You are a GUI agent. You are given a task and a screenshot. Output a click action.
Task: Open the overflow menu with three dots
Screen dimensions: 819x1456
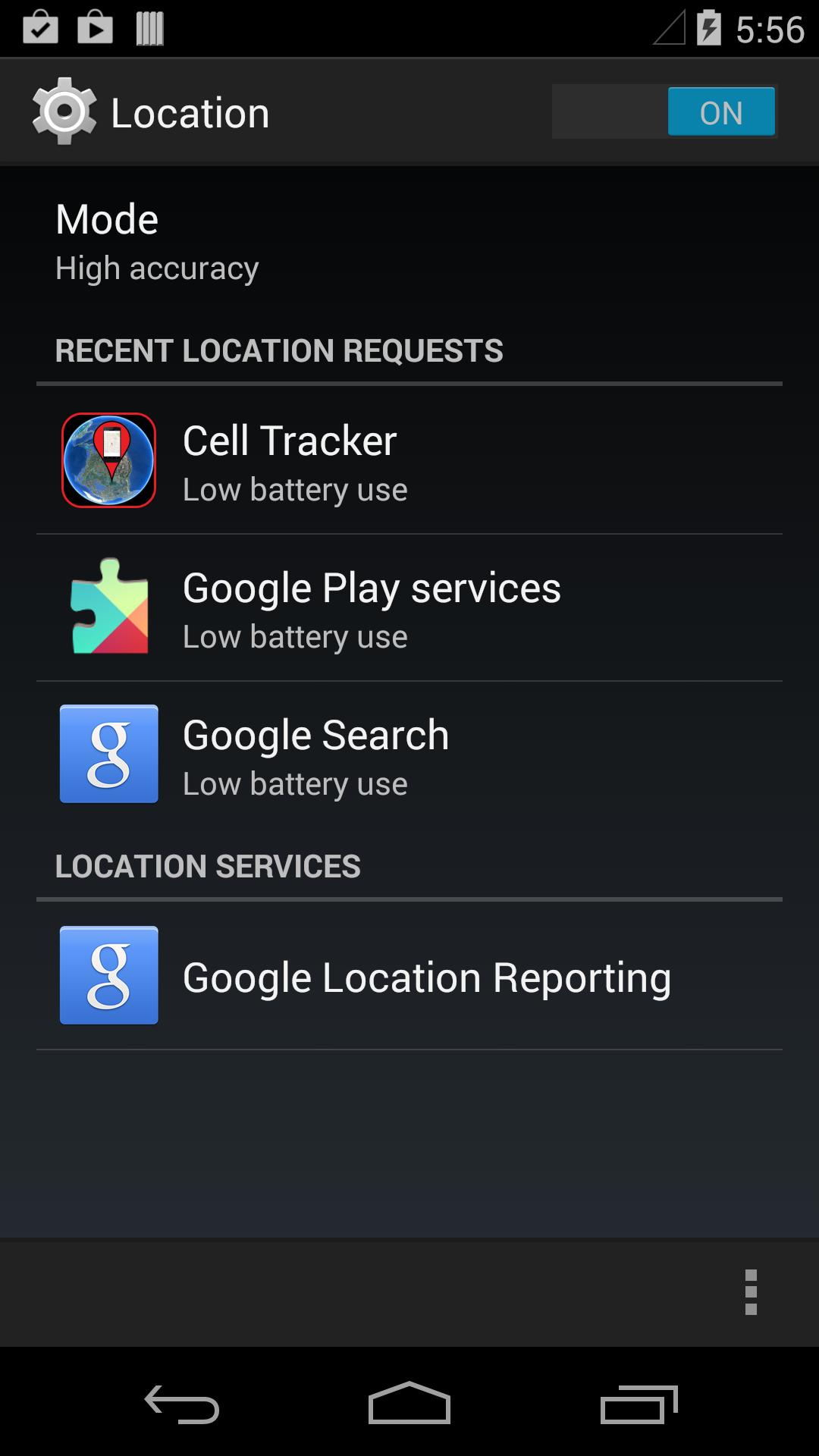coord(752,1293)
